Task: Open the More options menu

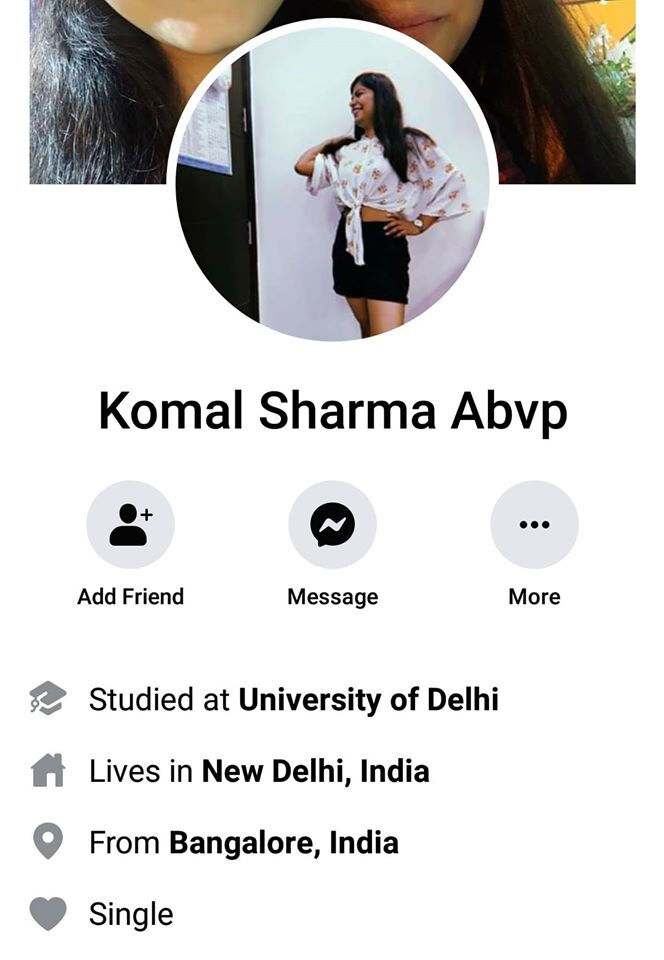Action: click(534, 525)
